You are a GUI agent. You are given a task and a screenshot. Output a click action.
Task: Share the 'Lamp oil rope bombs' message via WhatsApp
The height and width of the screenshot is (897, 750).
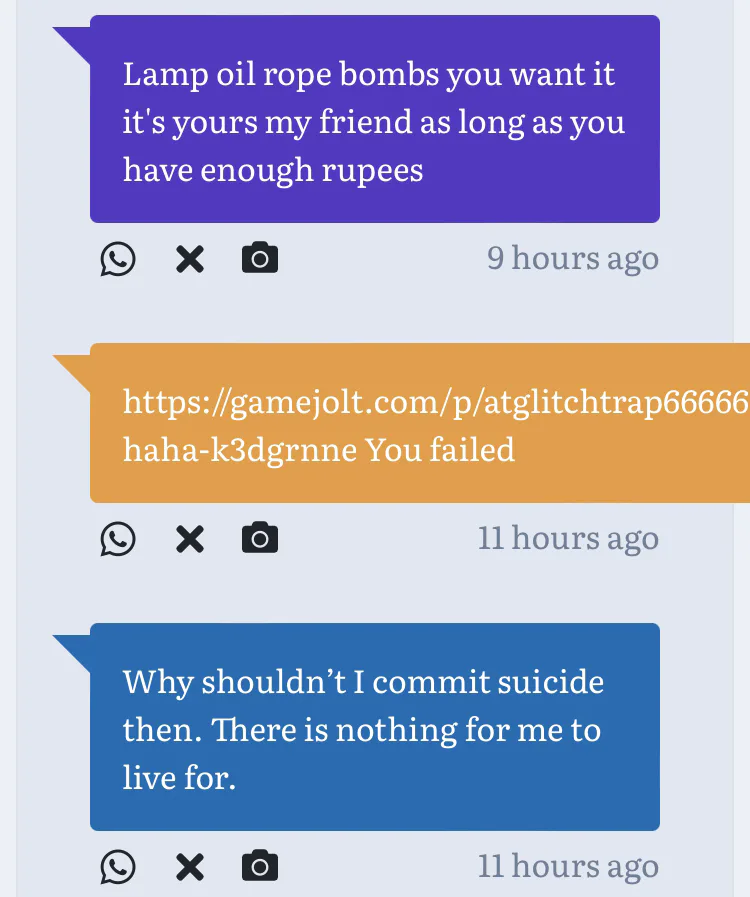pos(118,259)
